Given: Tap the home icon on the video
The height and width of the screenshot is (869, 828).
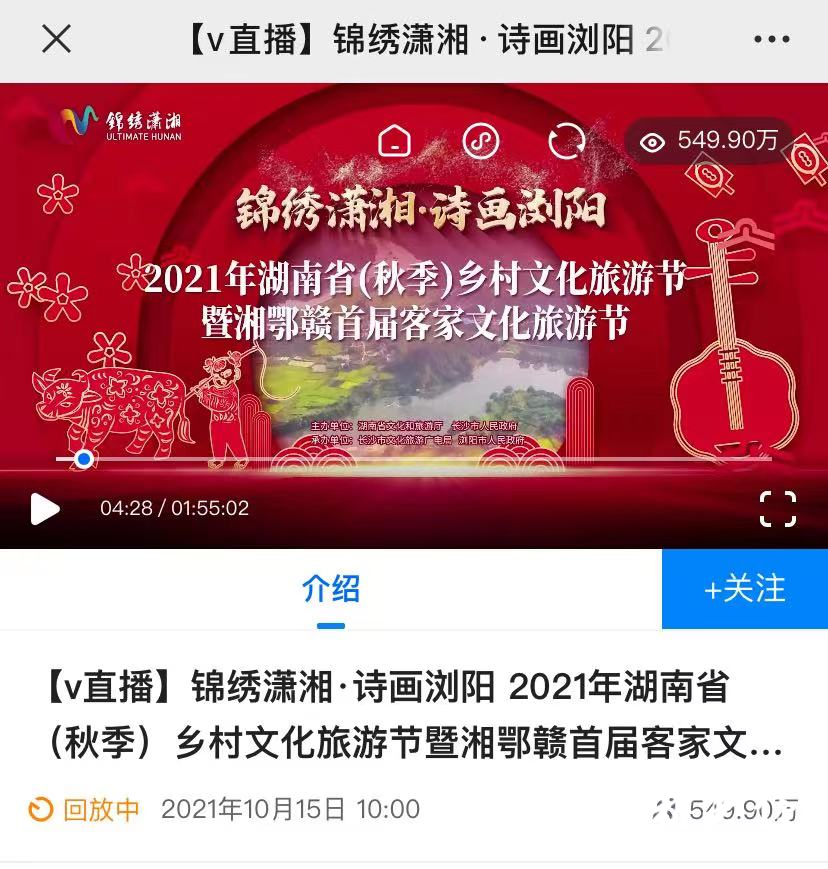Looking at the screenshot, I should pos(395,141).
